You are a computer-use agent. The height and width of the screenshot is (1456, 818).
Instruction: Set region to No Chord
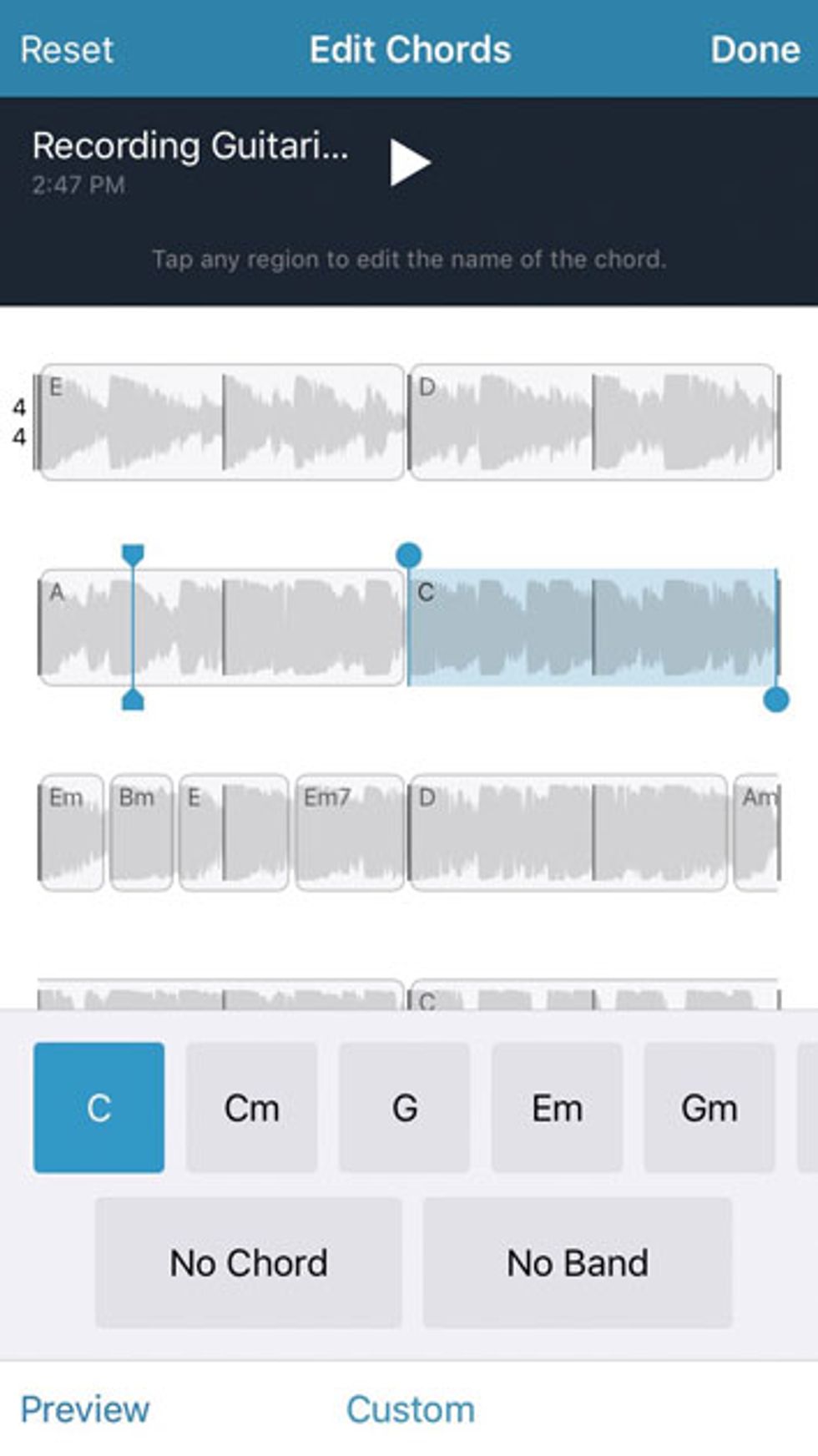tap(248, 1262)
